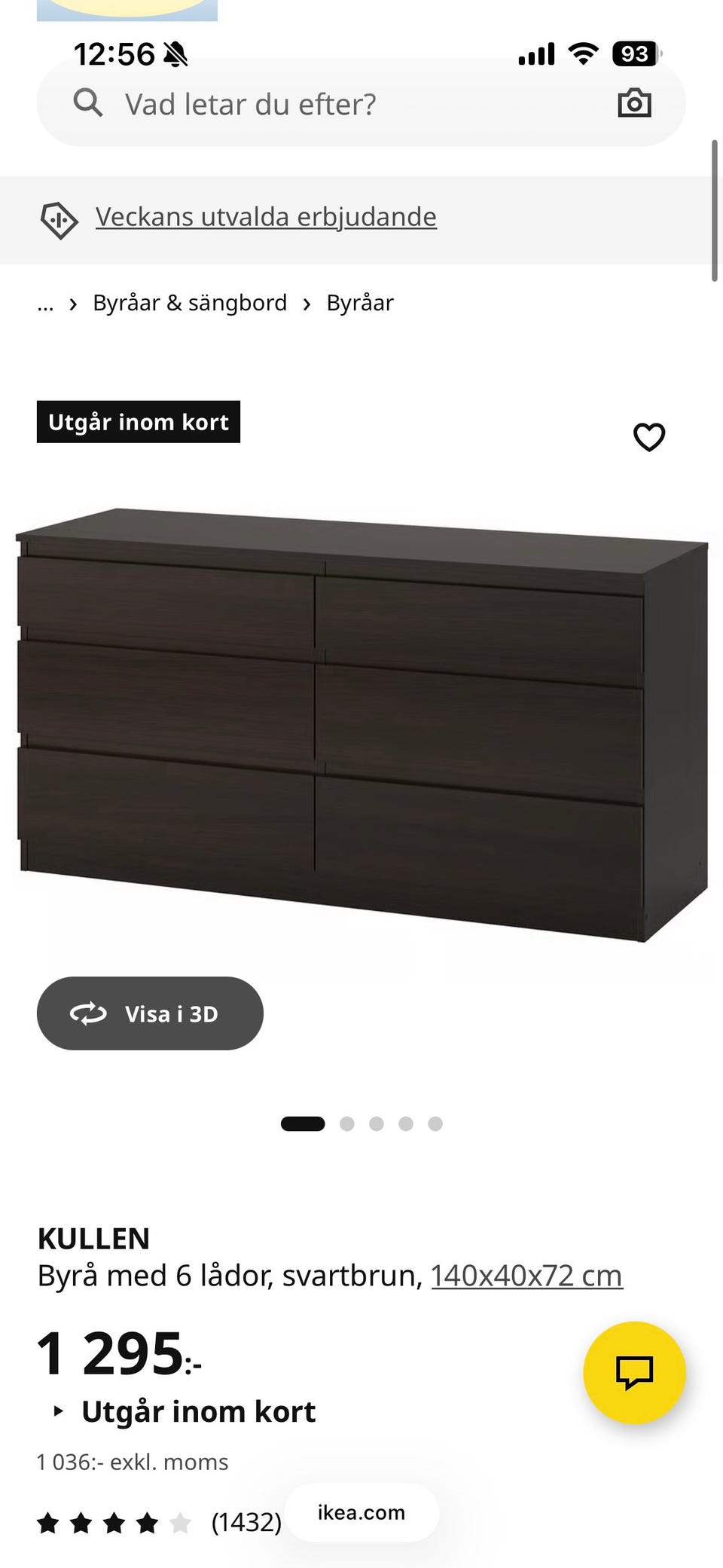
Task: Open the 140x40x72 cm measurements link
Action: tap(526, 1276)
